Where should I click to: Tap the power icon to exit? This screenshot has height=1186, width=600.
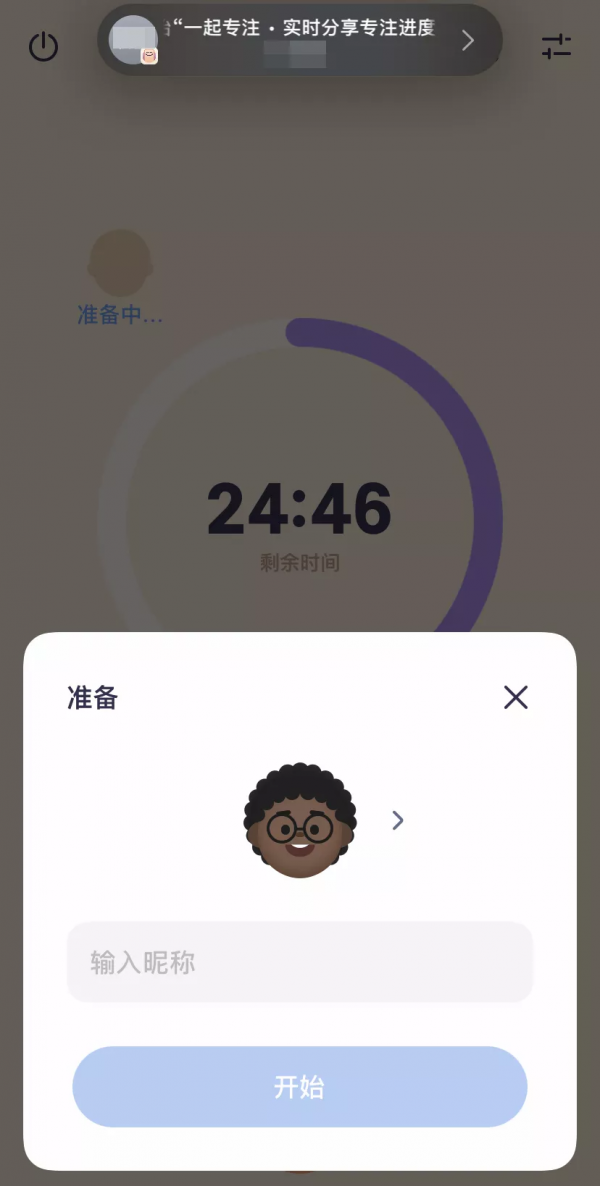click(44, 47)
